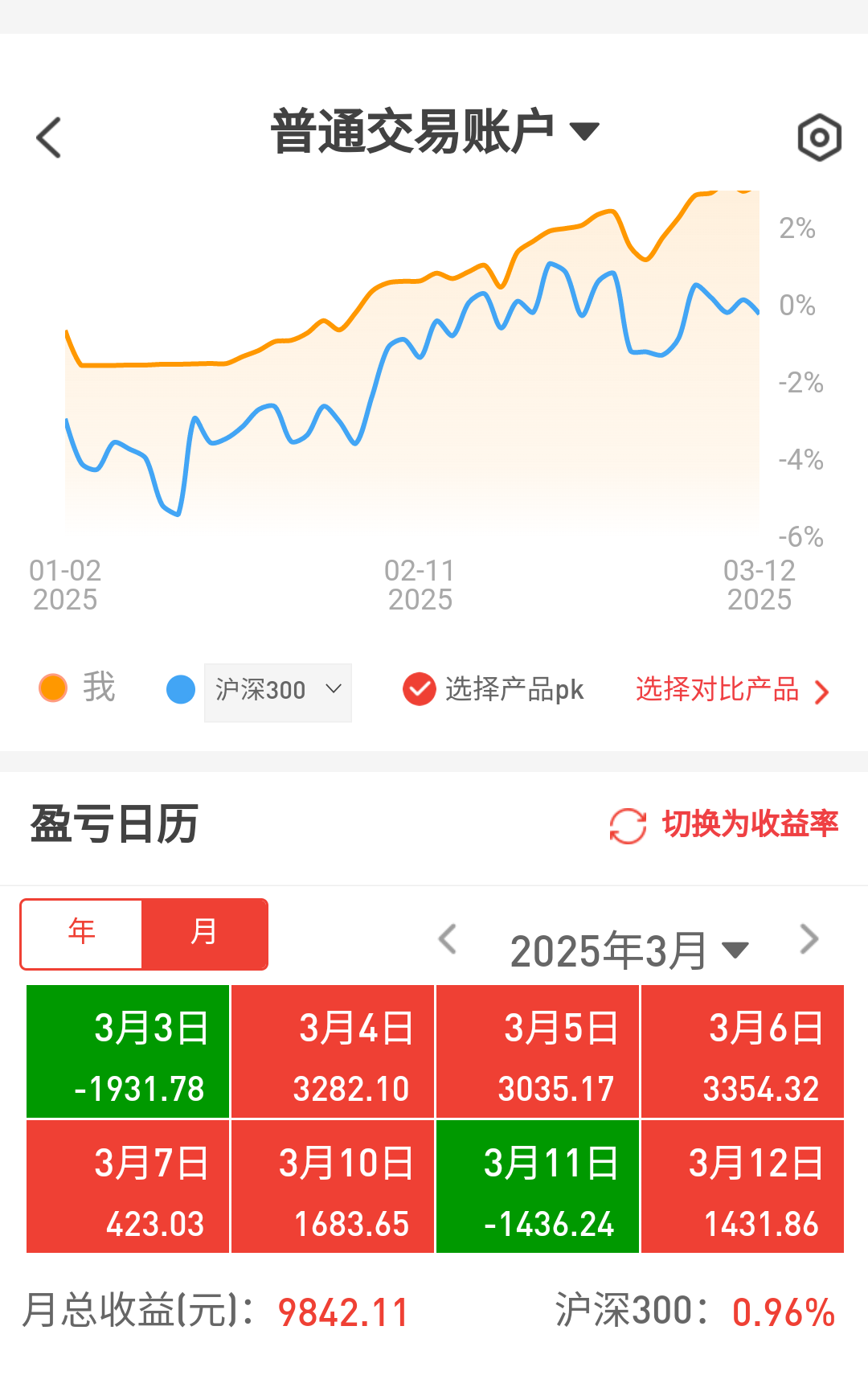Viewport: 868px width, 1400px height.
Task: Go to the previous month
Action: (448, 939)
